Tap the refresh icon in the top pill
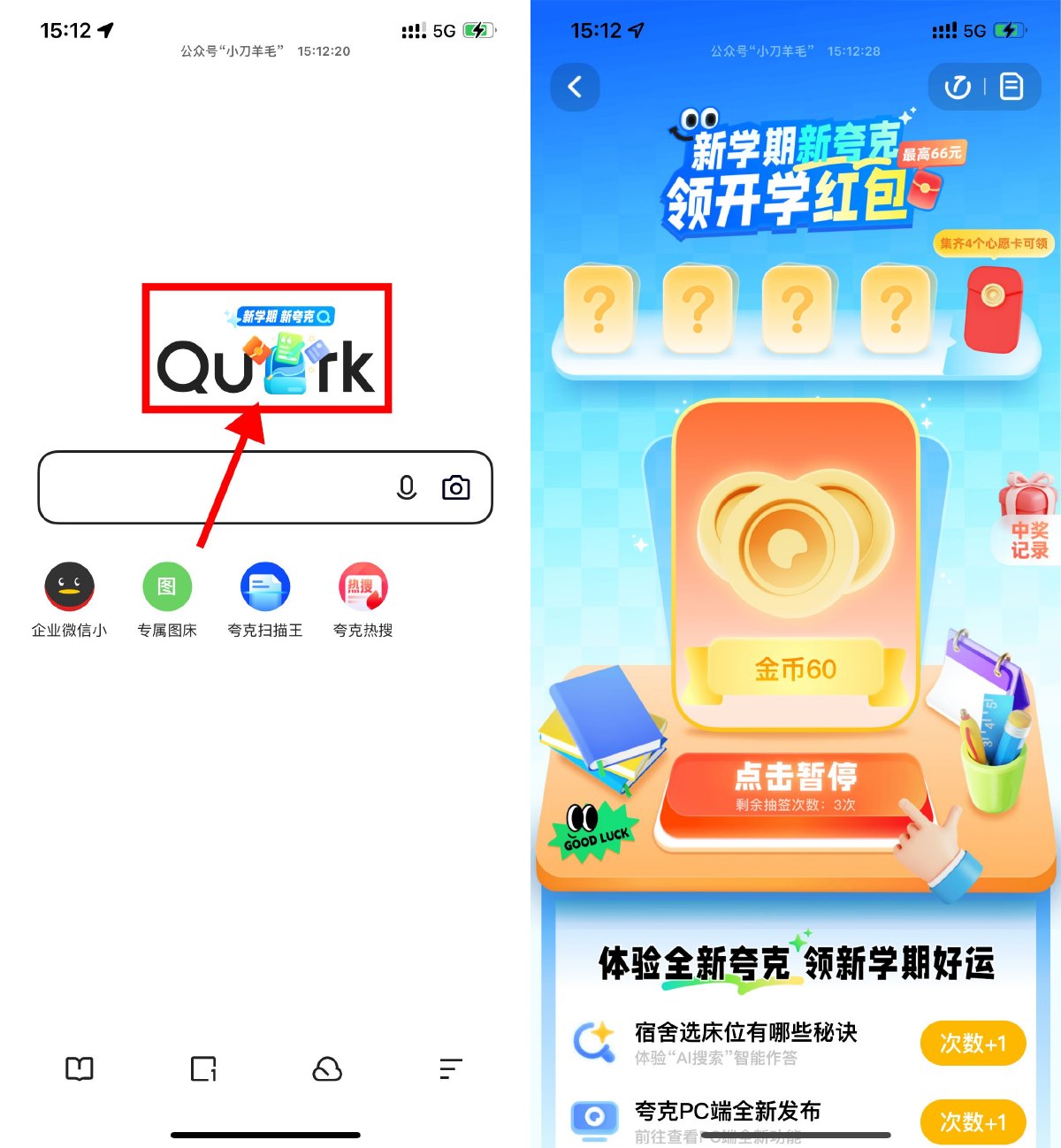This screenshot has width=1061, height=1148. (x=958, y=87)
